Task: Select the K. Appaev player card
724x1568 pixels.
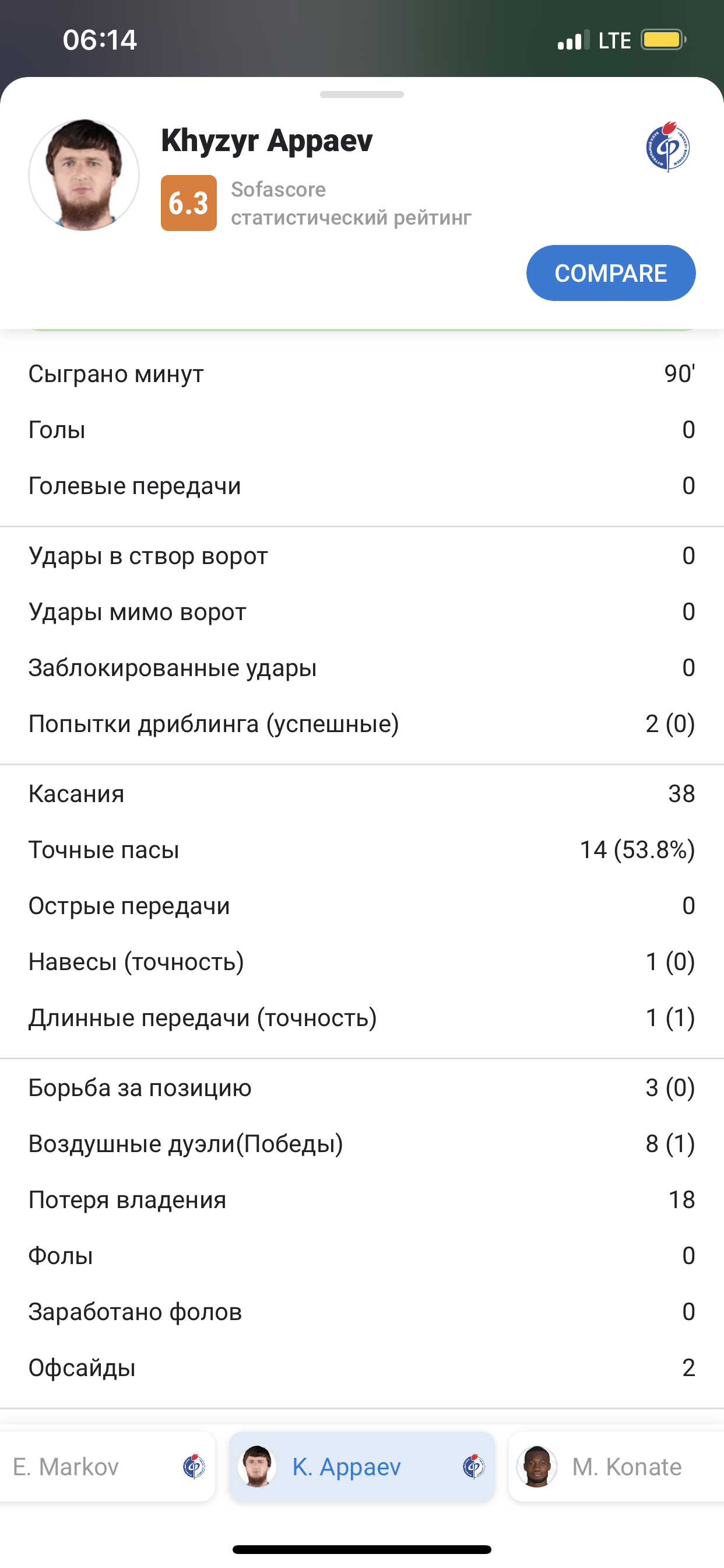Action: point(362,1467)
